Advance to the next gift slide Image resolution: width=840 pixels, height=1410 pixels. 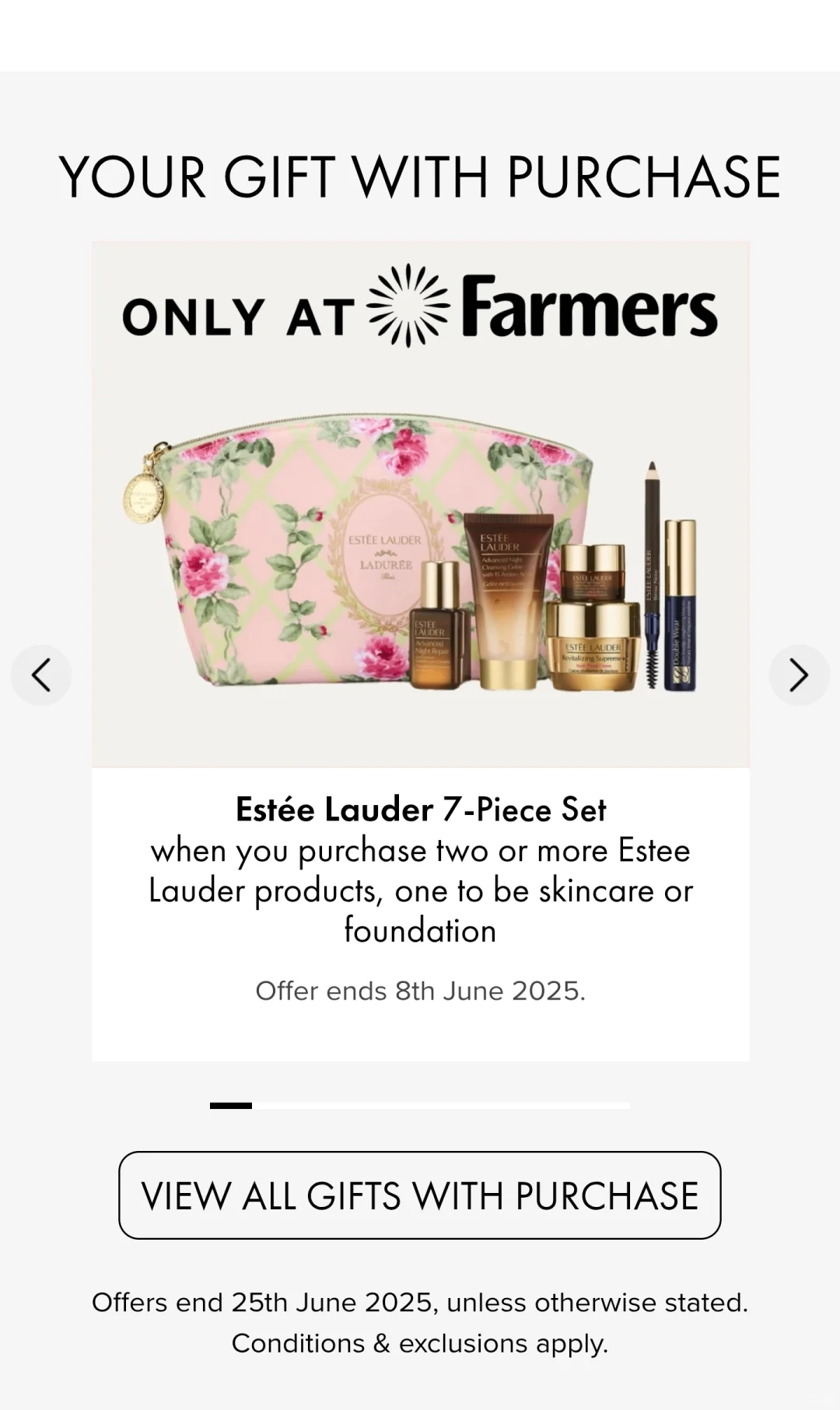point(799,675)
